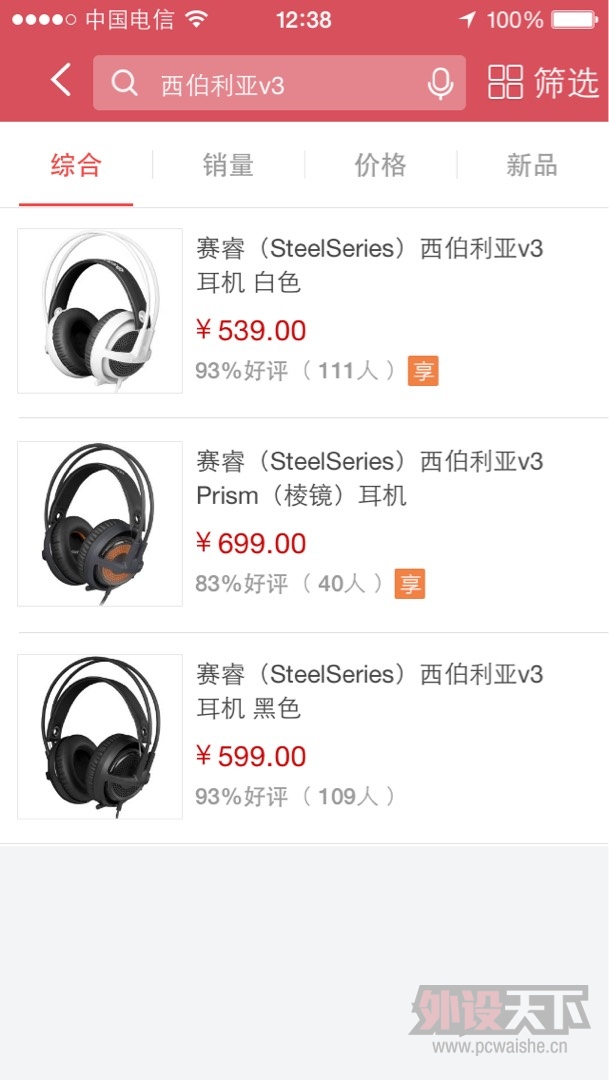Open the 西伯利亚v3 耳机 黑色 listing
This screenshot has height=1080, width=609.
[x=369, y=691]
